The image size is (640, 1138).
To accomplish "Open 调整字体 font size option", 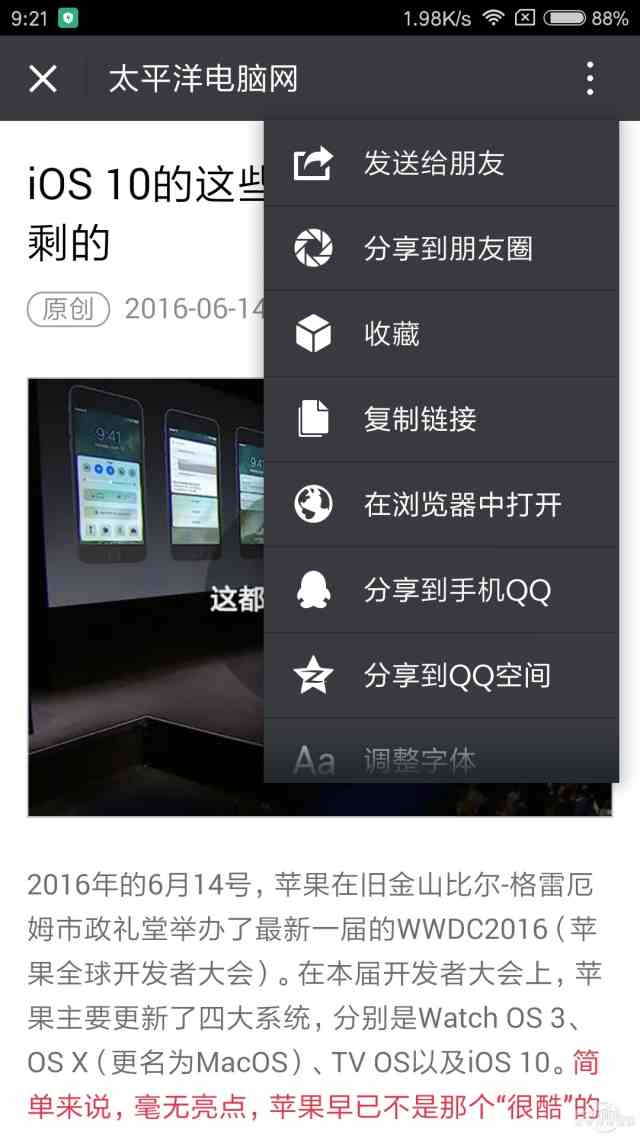I will tap(440, 758).
